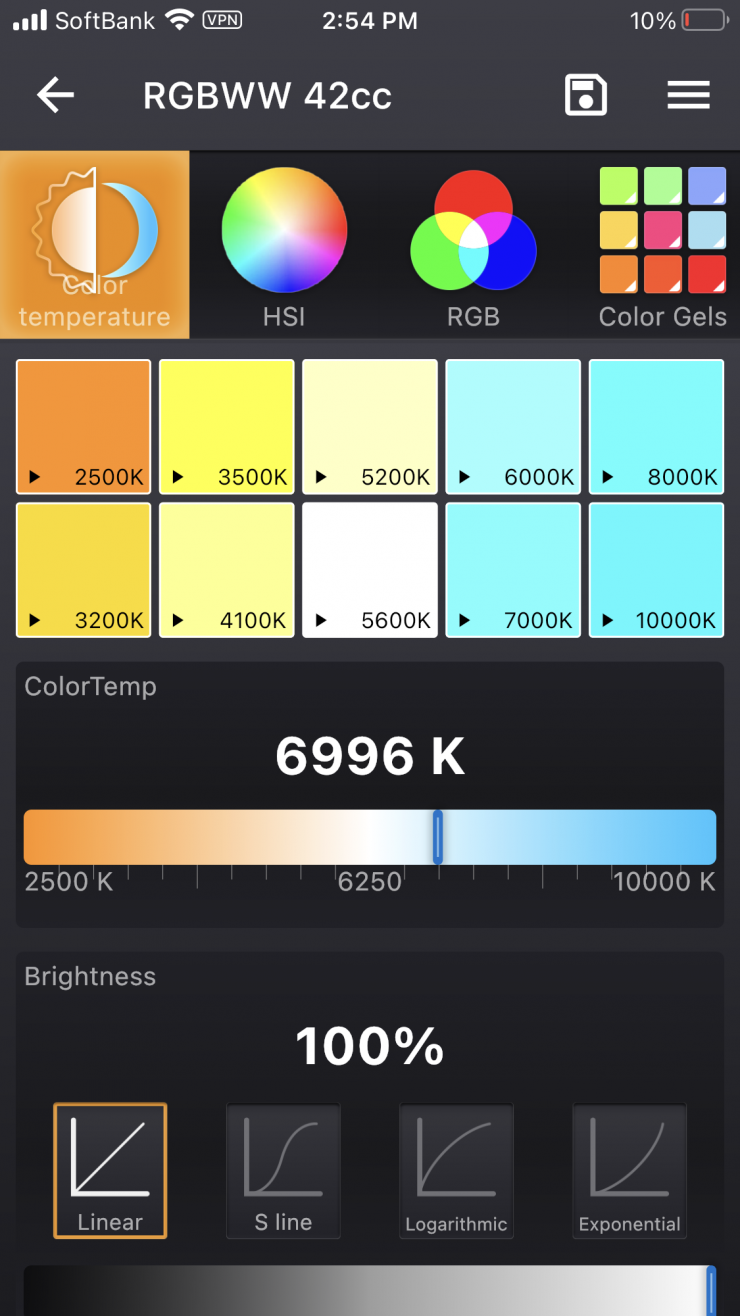Viewport: 740px width, 1316px height.
Task: Choose the 3500K preset swatch
Action: pyautogui.click(x=227, y=427)
